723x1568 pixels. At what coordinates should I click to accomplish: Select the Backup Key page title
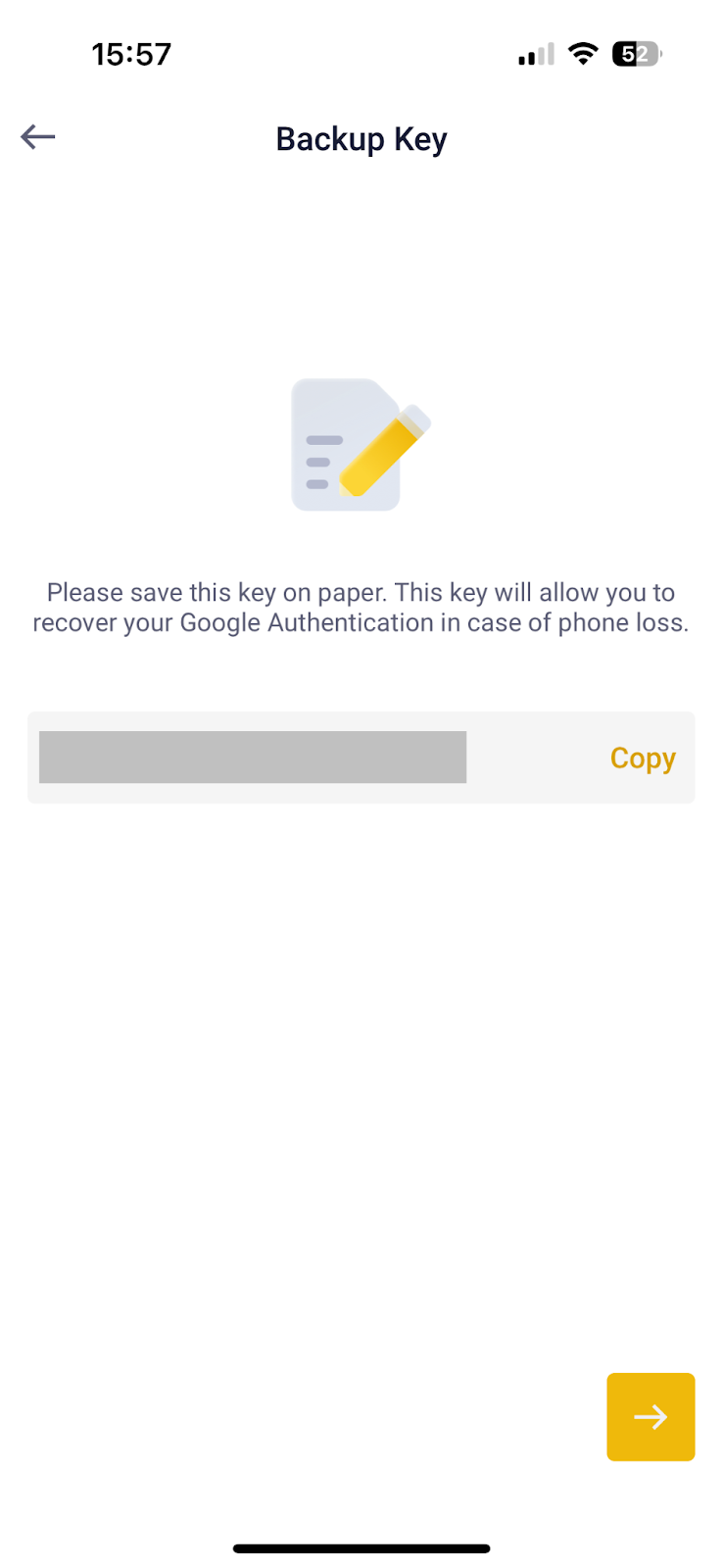click(361, 138)
